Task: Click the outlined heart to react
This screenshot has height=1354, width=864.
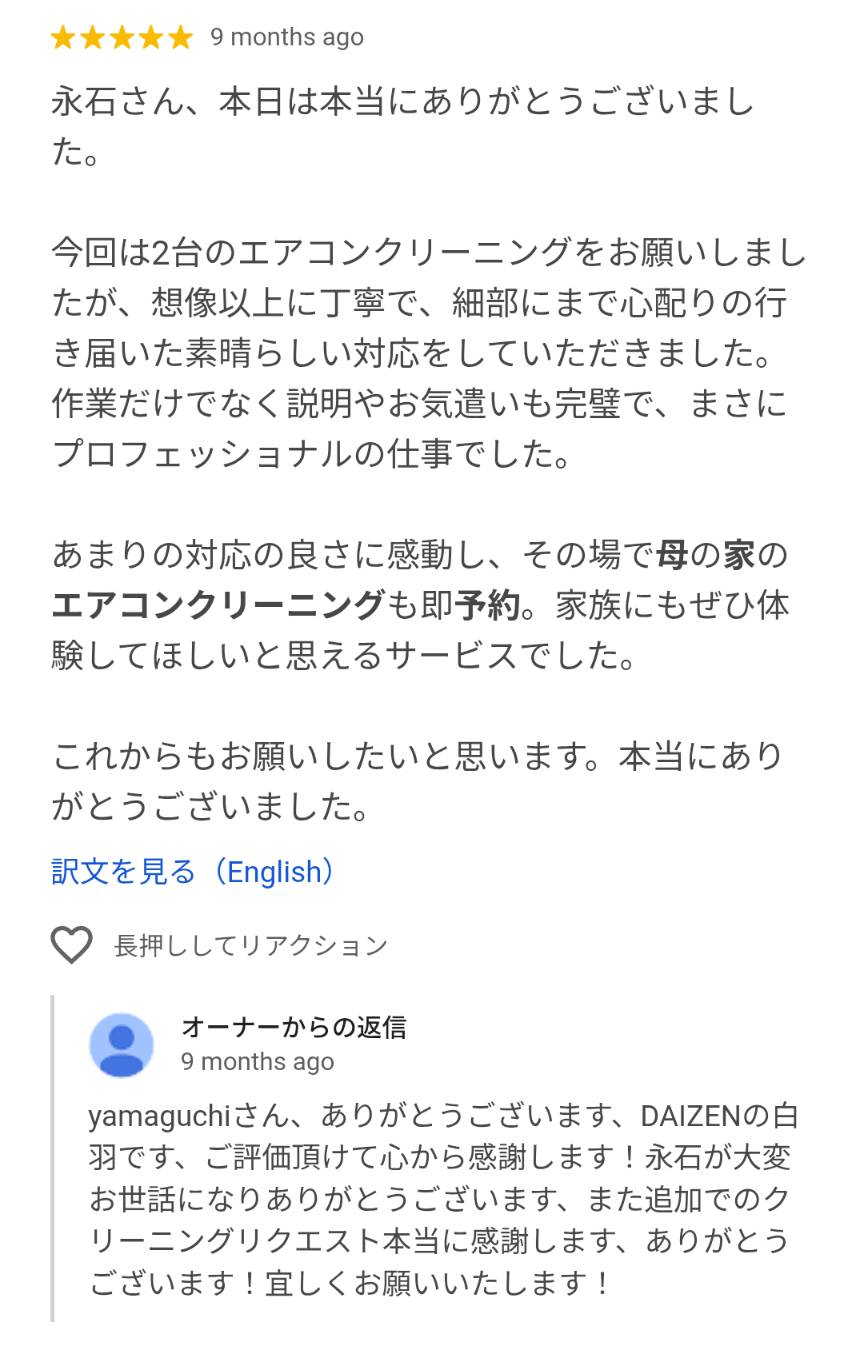Action: pos(70,944)
